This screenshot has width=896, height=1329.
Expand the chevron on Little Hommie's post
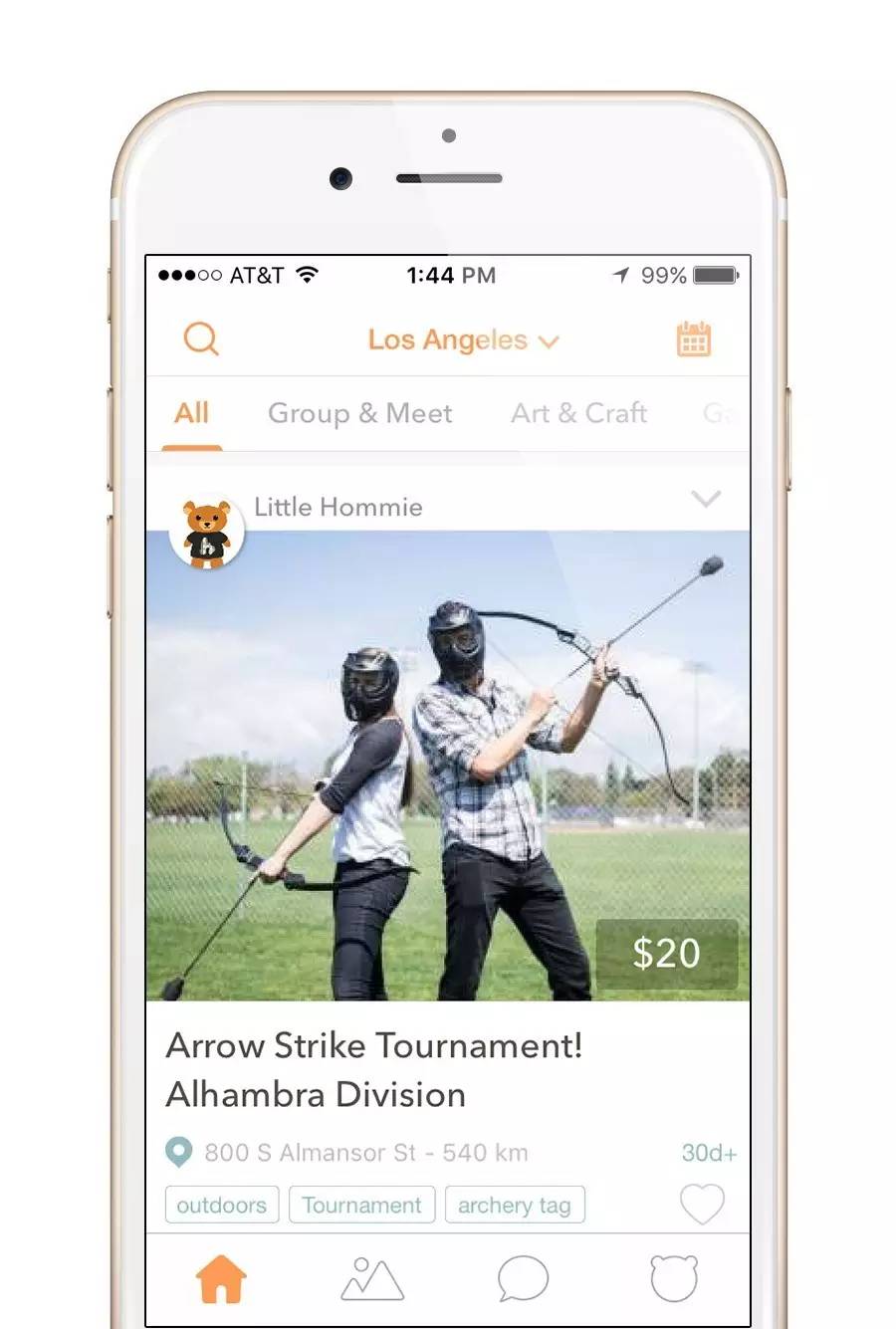706,499
